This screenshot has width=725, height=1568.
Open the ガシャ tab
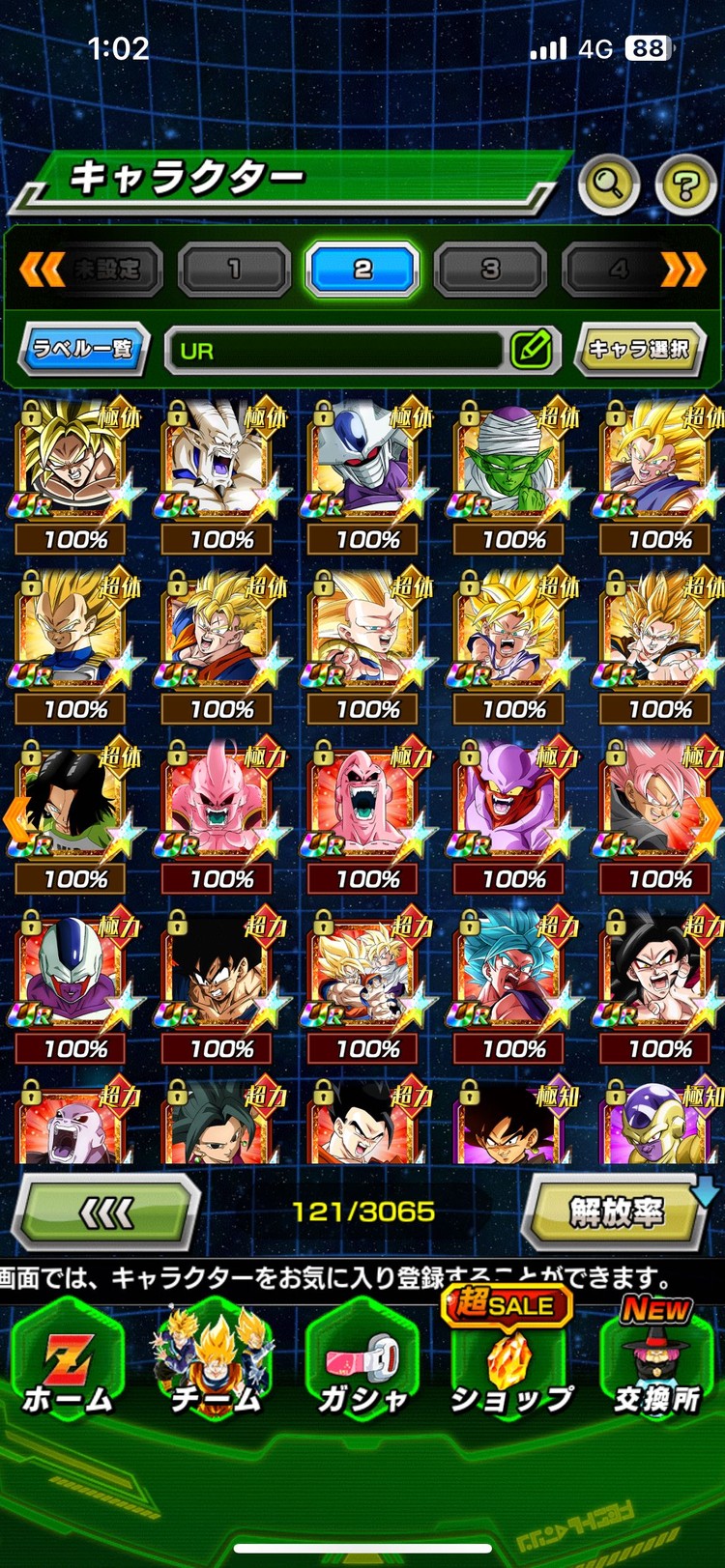point(362,1364)
